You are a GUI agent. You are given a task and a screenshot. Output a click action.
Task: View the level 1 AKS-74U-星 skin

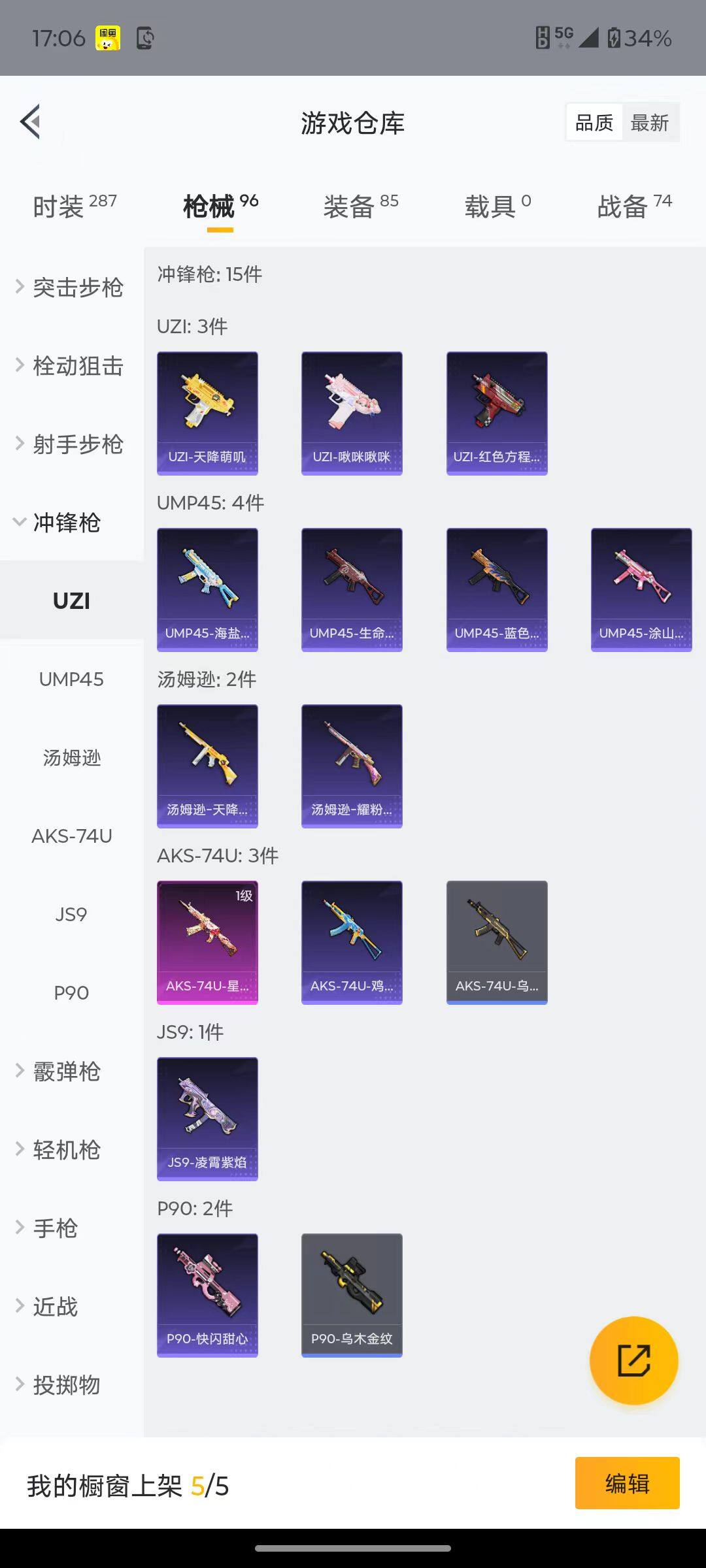coord(207,942)
